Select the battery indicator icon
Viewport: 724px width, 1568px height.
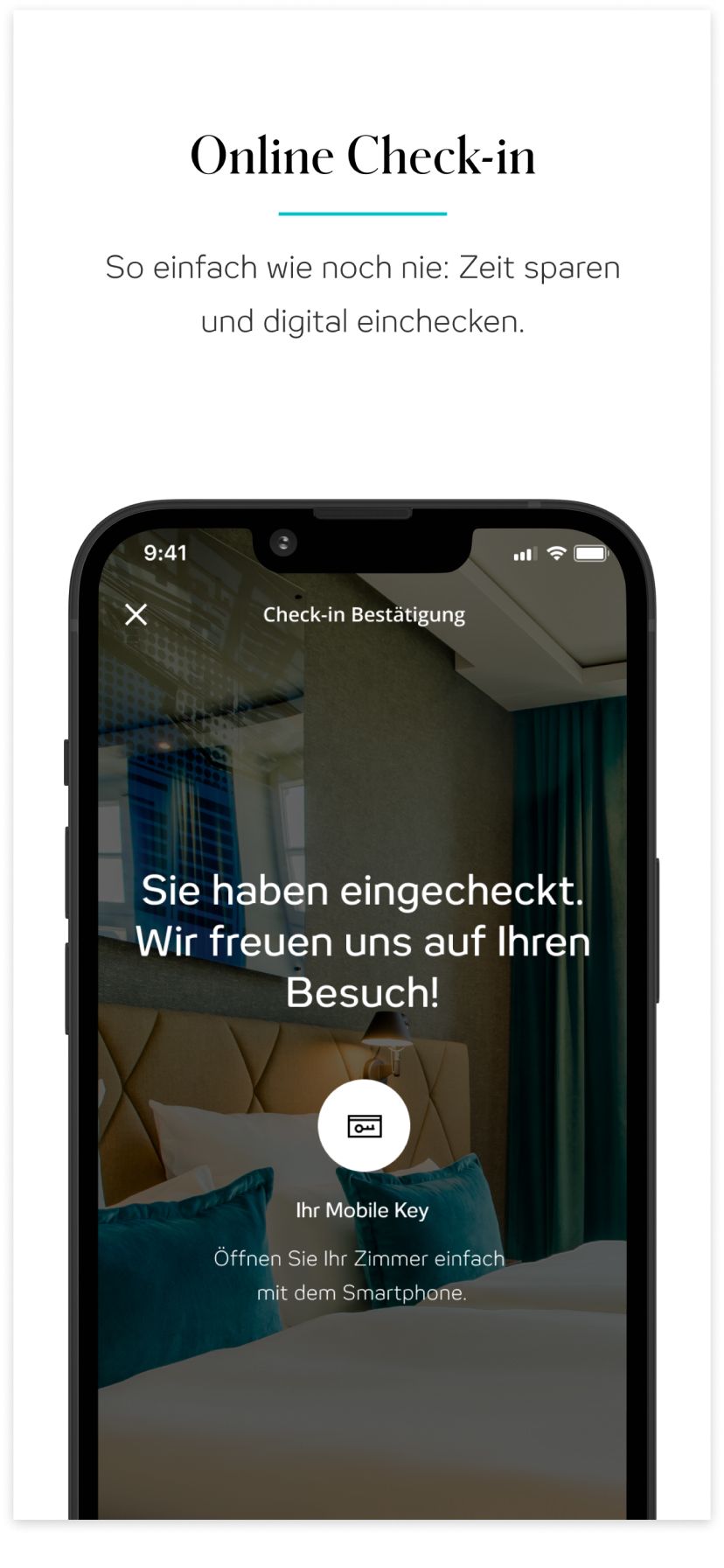[590, 553]
